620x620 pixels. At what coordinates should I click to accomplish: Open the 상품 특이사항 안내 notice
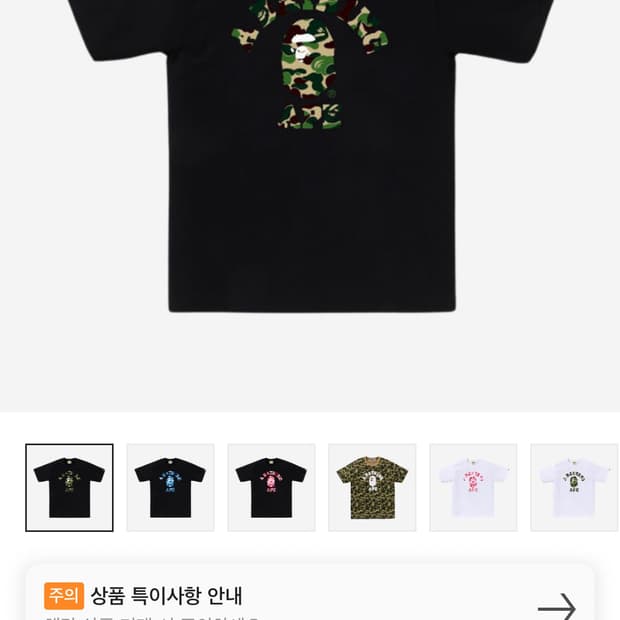point(310,598)
